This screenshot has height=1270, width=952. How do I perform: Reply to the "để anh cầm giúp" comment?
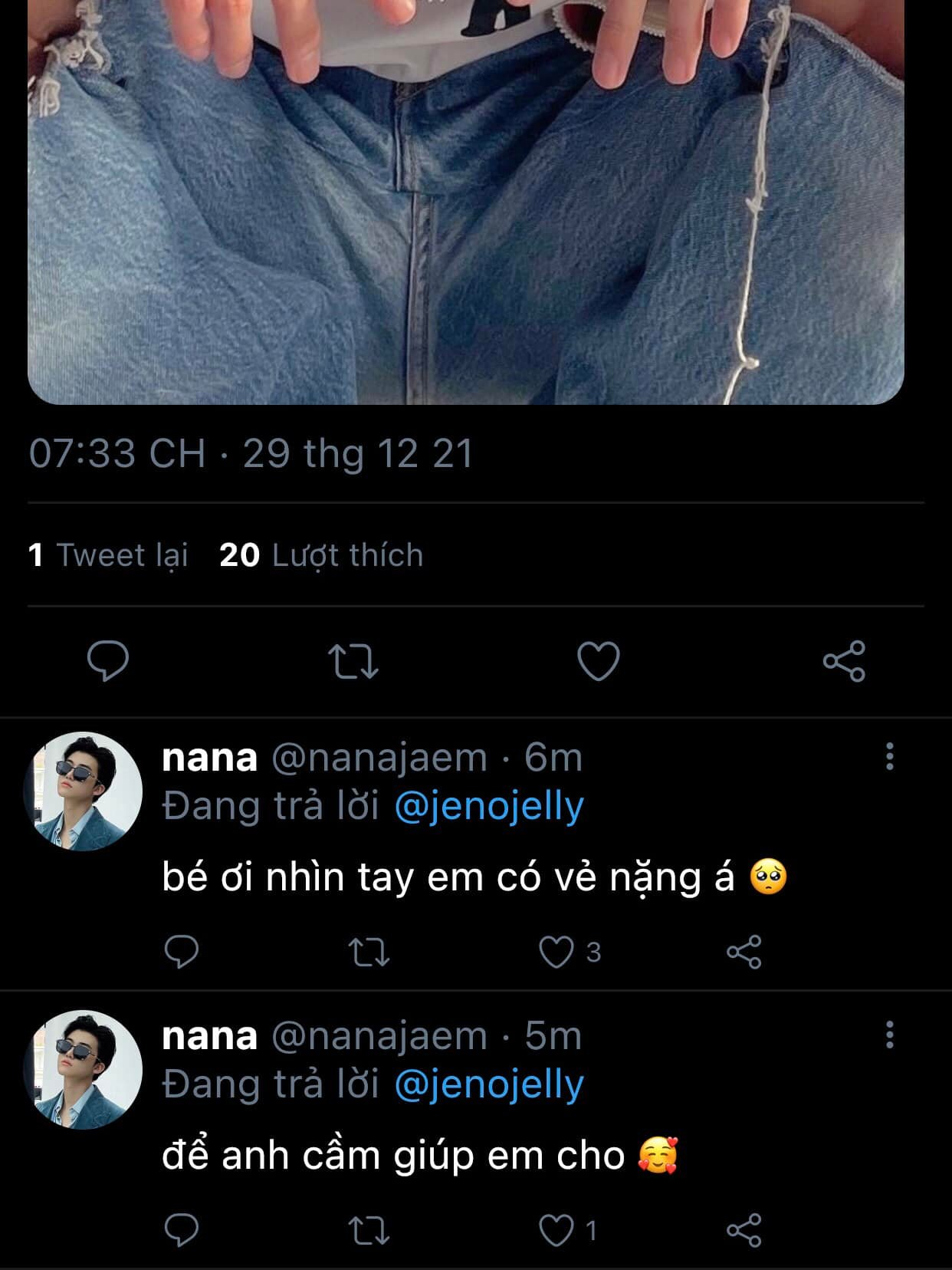coord(182,1230)
